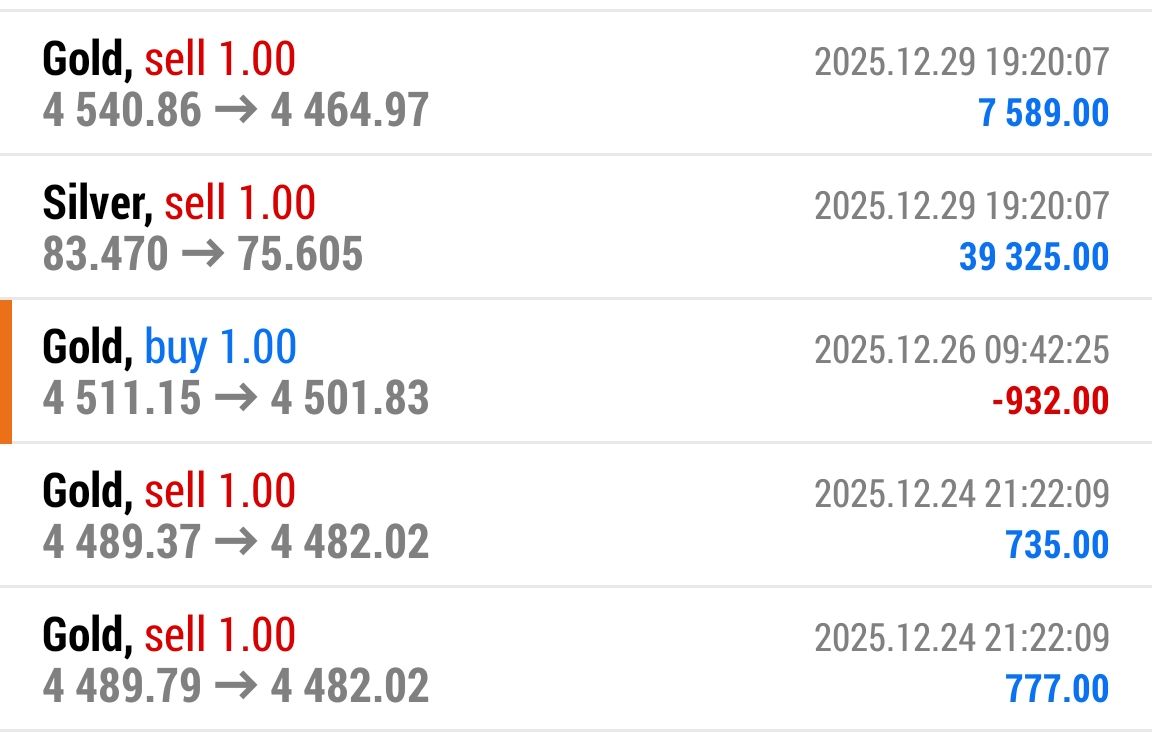This screenshot has height=740, width=1152.
Task: Tap the Gold sell trade with 777.00 profit
Action: [x=576, y=661]
